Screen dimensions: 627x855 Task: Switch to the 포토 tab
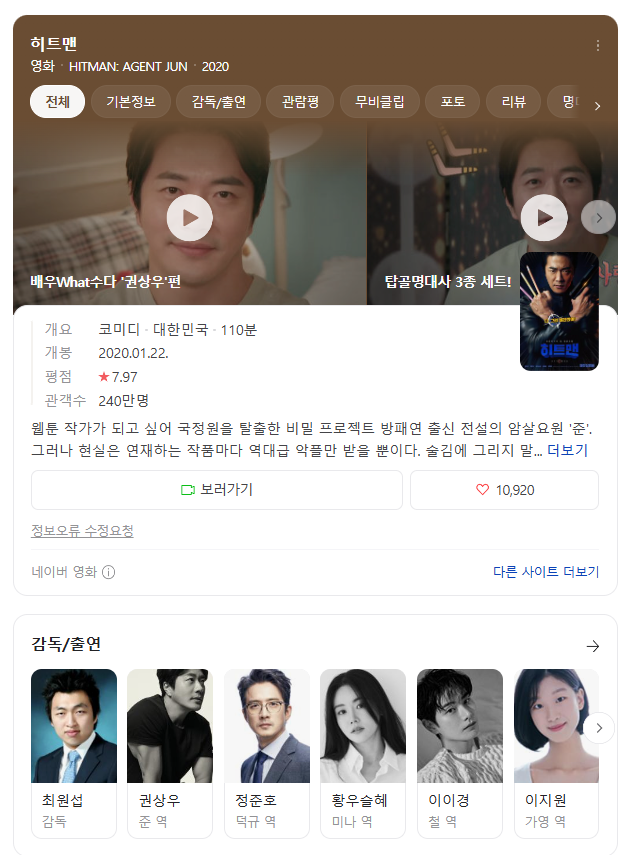[452, 102]
